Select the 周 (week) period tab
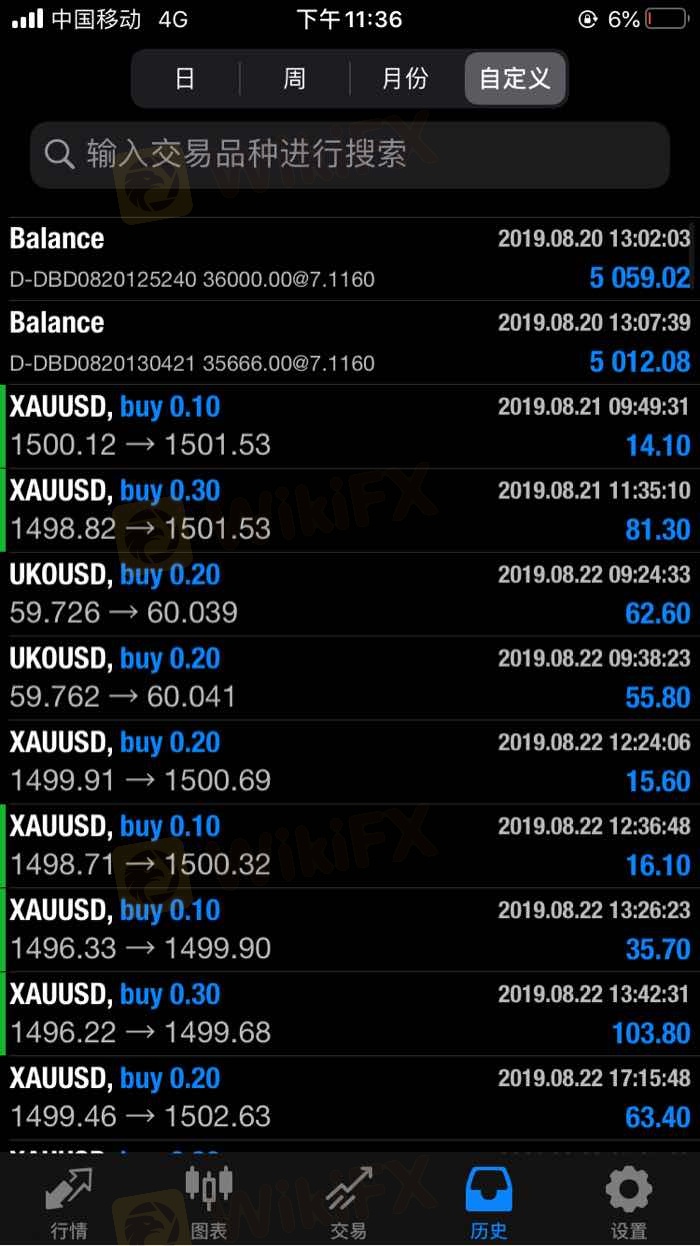Screen dimensions: 700x1246 pos(294,79)
